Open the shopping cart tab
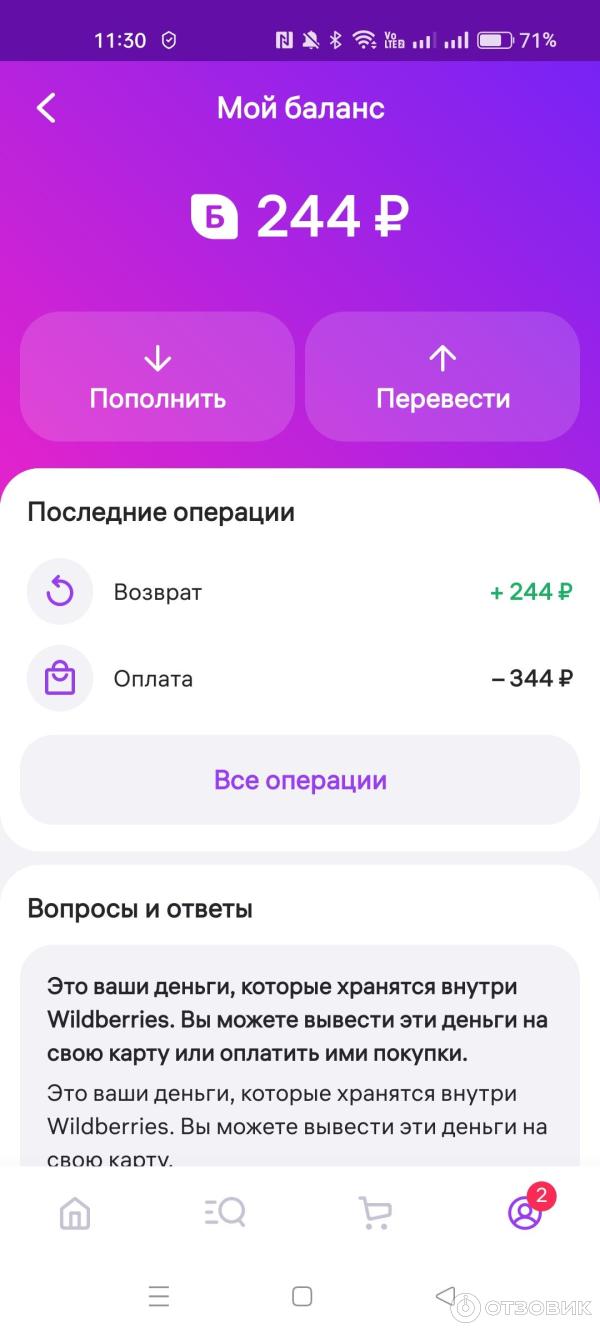The width and height of the screenshot is (600, 1333). pyautogui.click(x=375, y=1213)
